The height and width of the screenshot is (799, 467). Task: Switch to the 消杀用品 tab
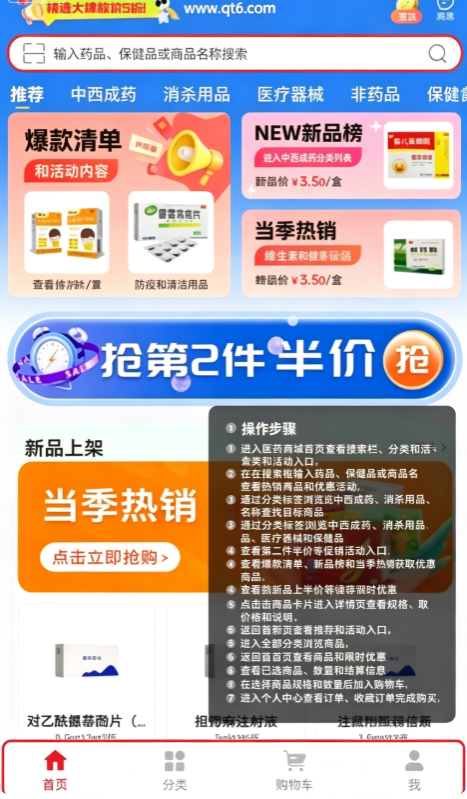(196, 94)
